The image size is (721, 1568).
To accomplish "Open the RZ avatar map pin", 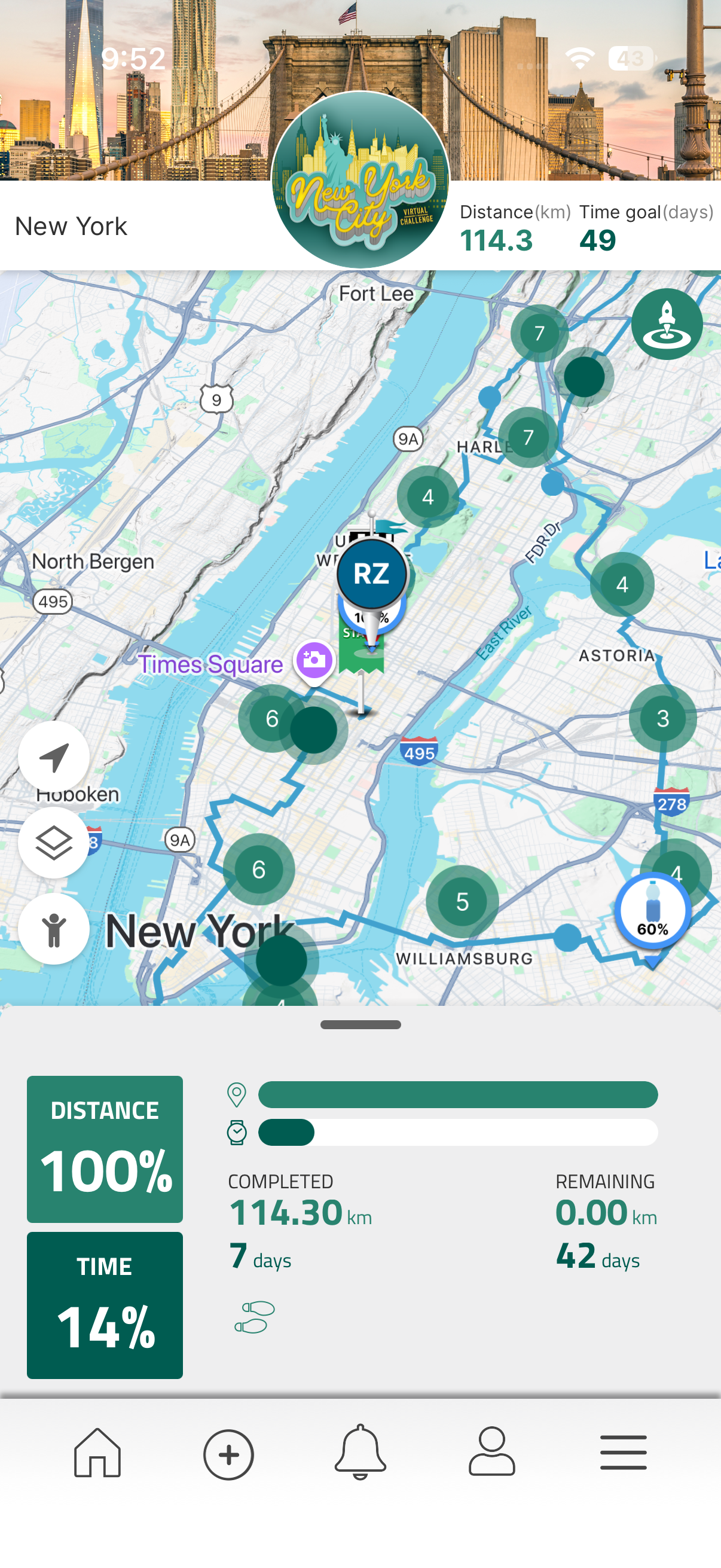I will (372, 574).
